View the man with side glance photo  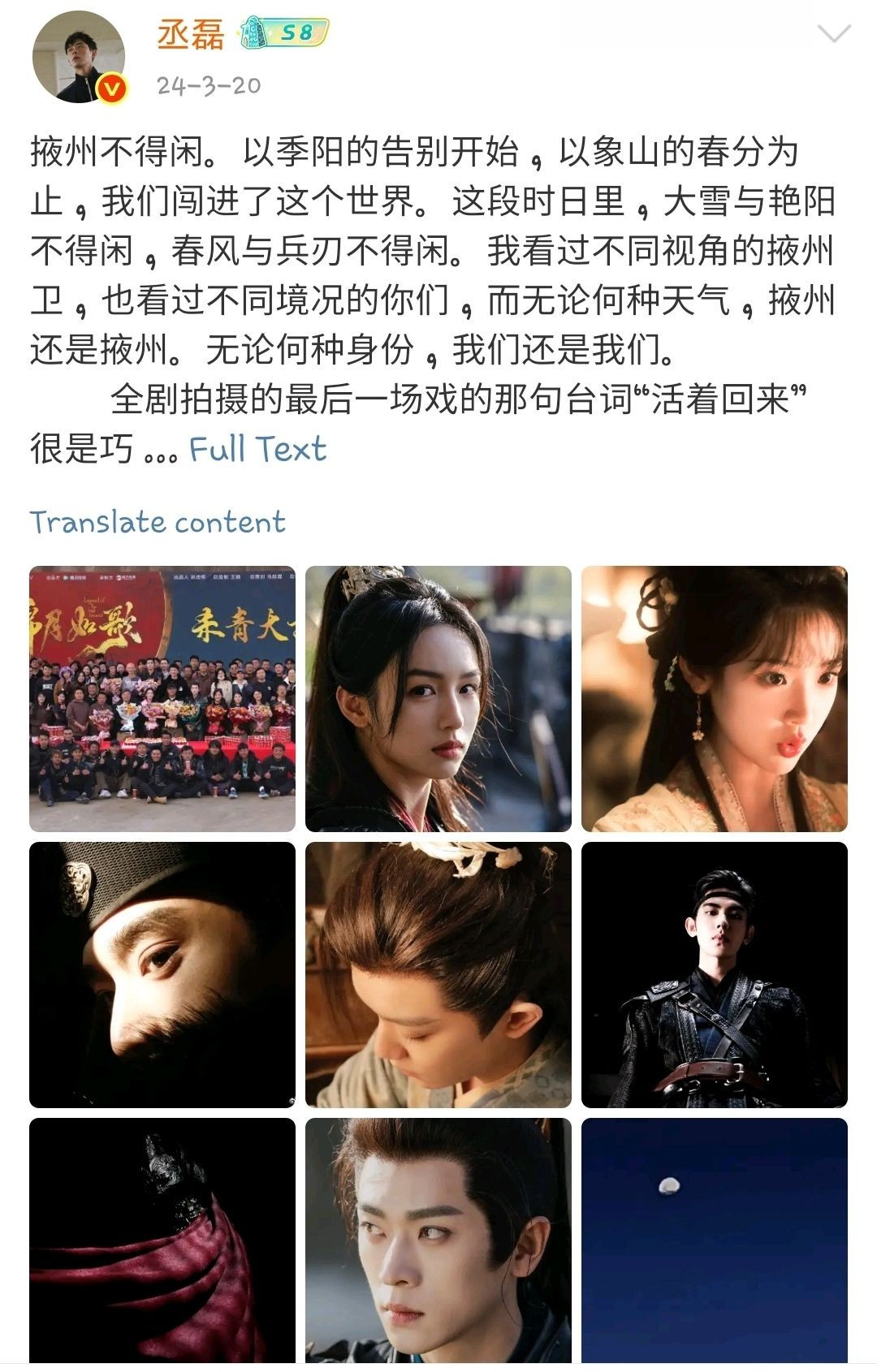[x=438, y=1240]
